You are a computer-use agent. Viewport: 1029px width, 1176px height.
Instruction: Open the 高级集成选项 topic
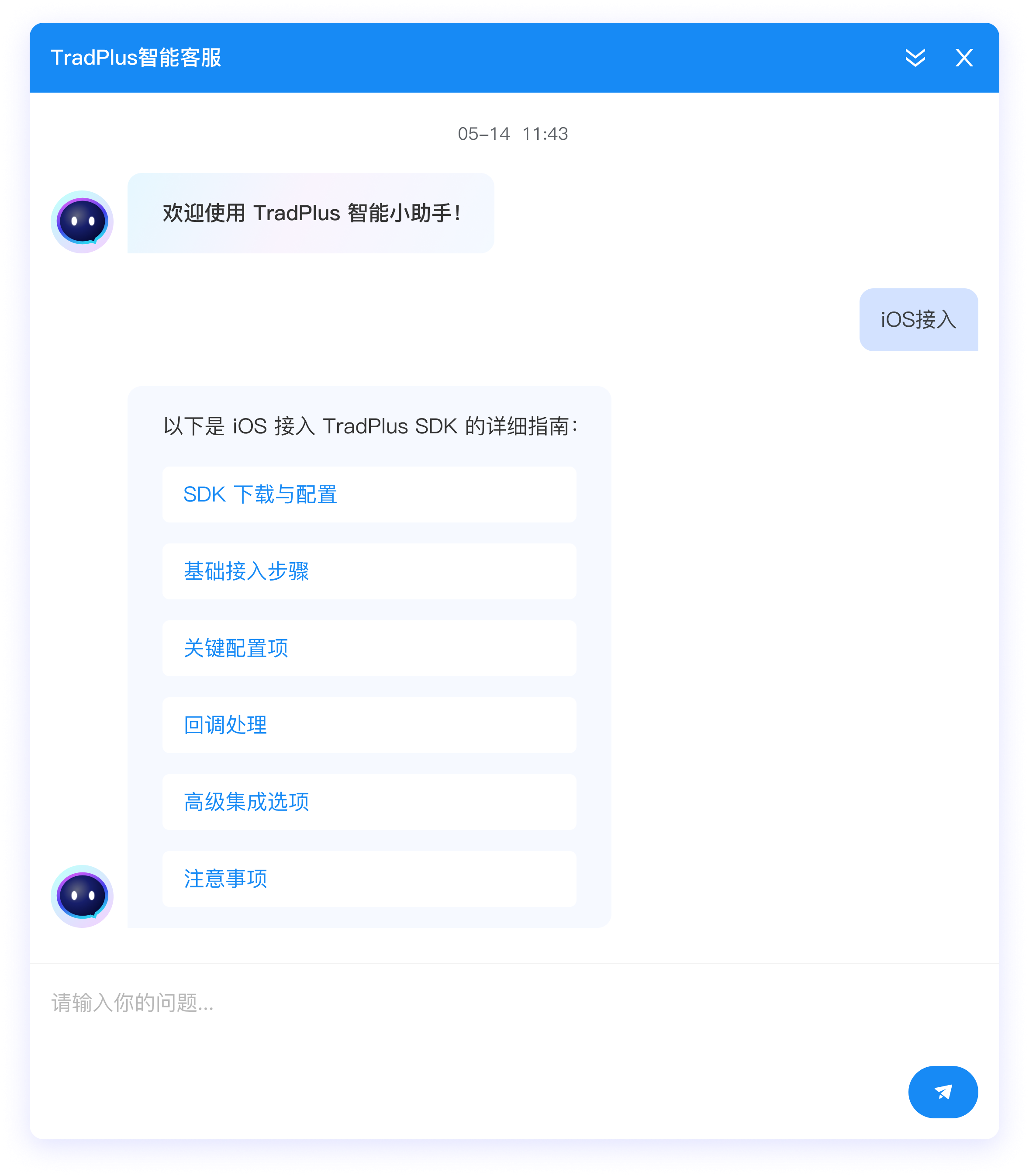369,802
